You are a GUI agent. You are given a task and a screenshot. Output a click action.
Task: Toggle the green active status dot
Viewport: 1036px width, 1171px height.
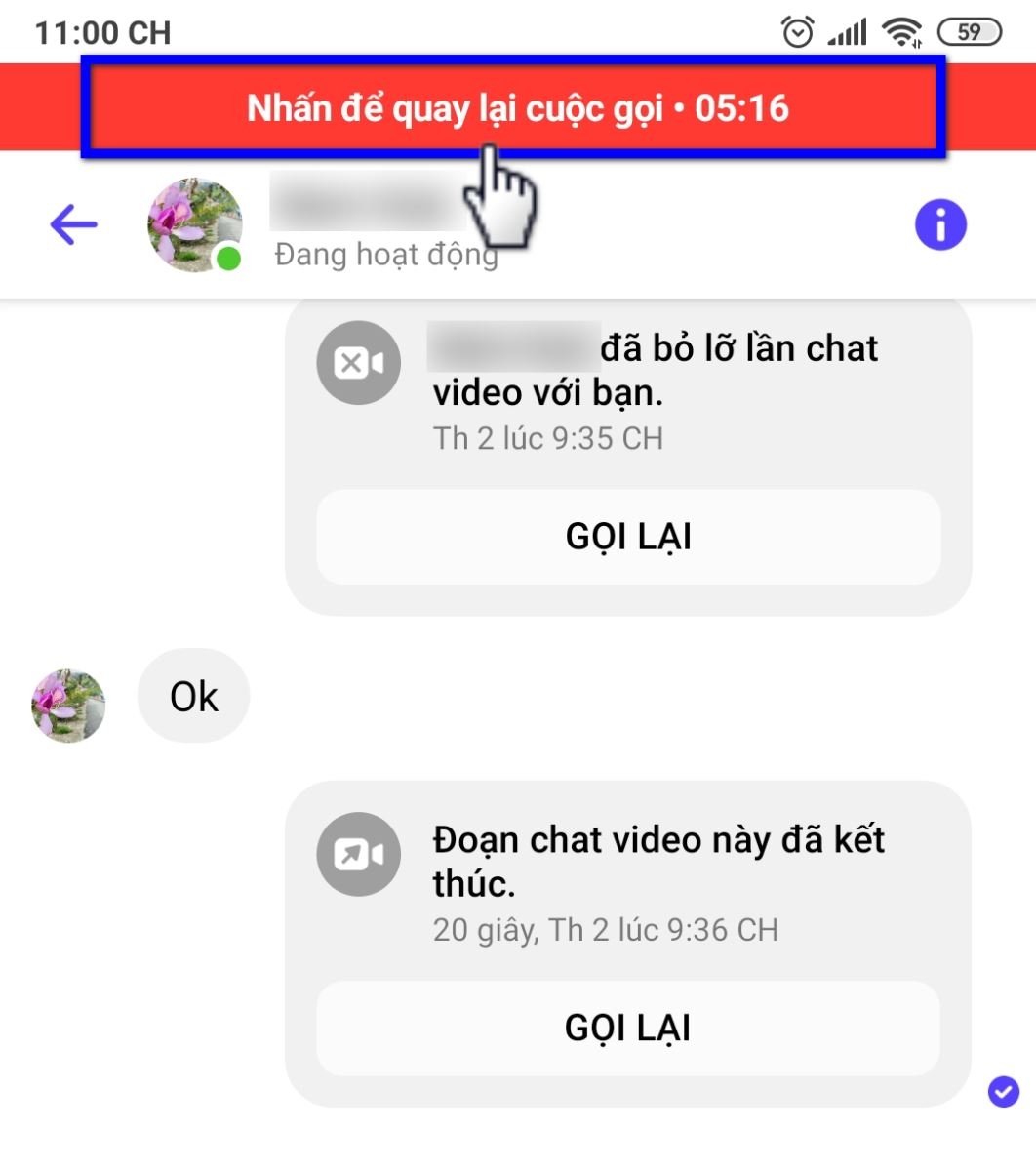pyautogui.click(x=227, y=259)
